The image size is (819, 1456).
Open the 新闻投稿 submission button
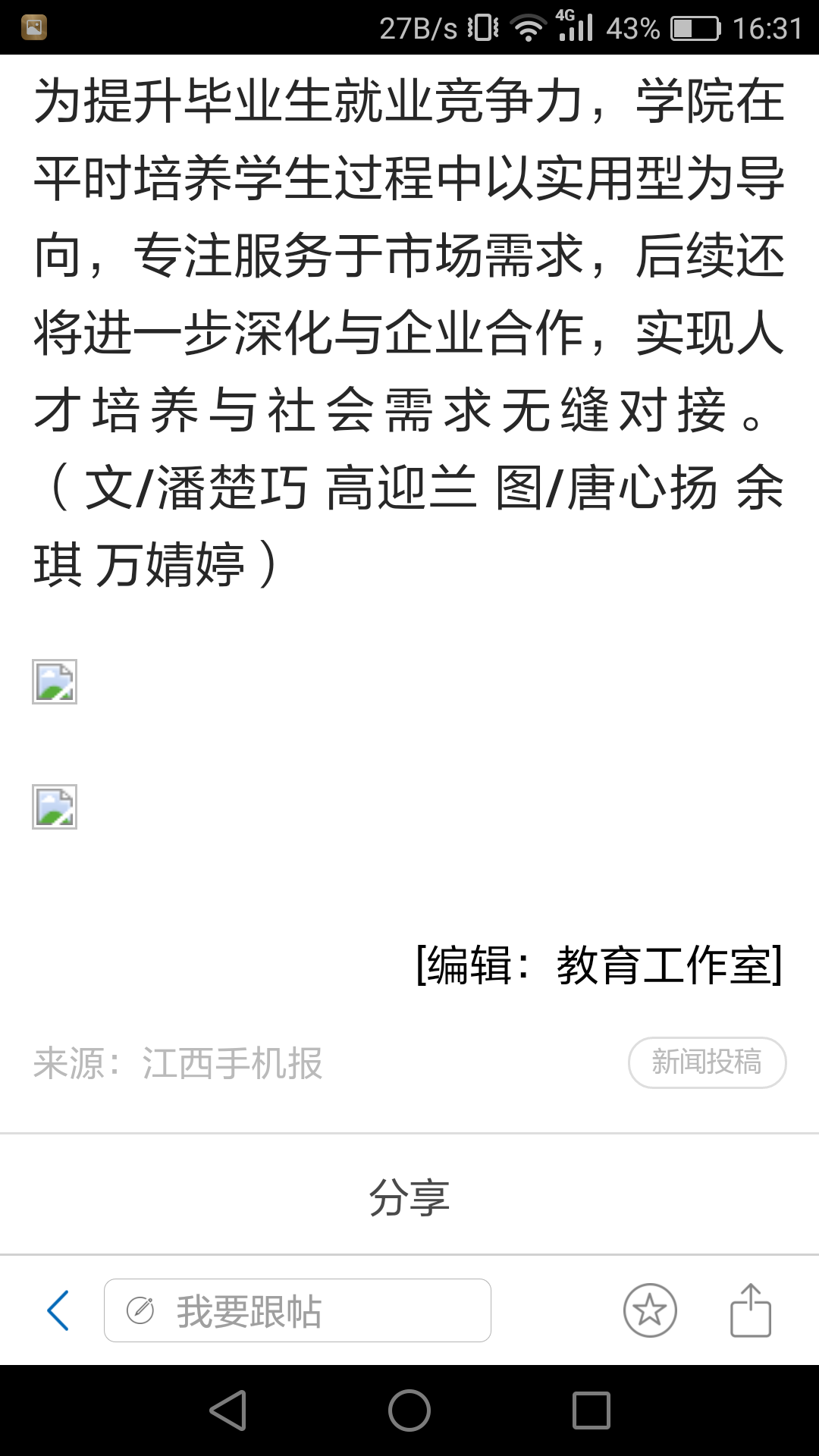pyautogui.click(x=707, y=1062)
